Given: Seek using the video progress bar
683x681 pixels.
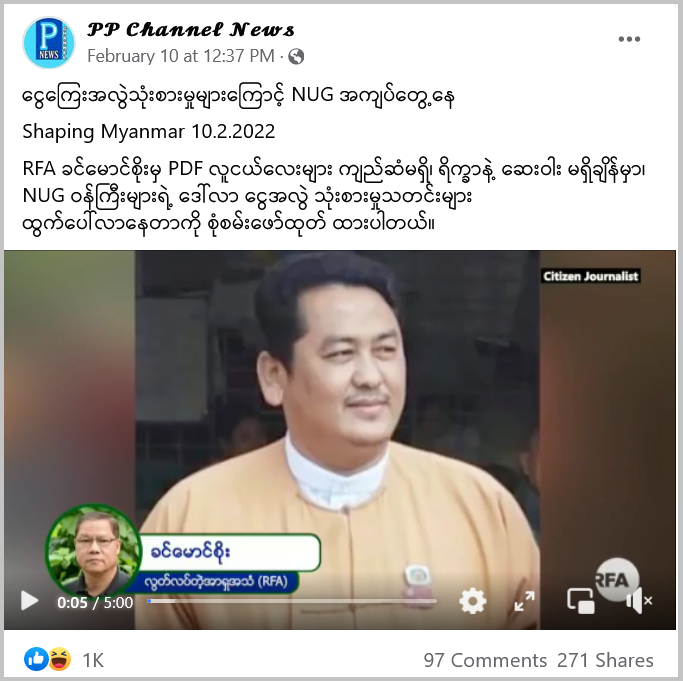Looking at the screenshot, I should point(290,602).
